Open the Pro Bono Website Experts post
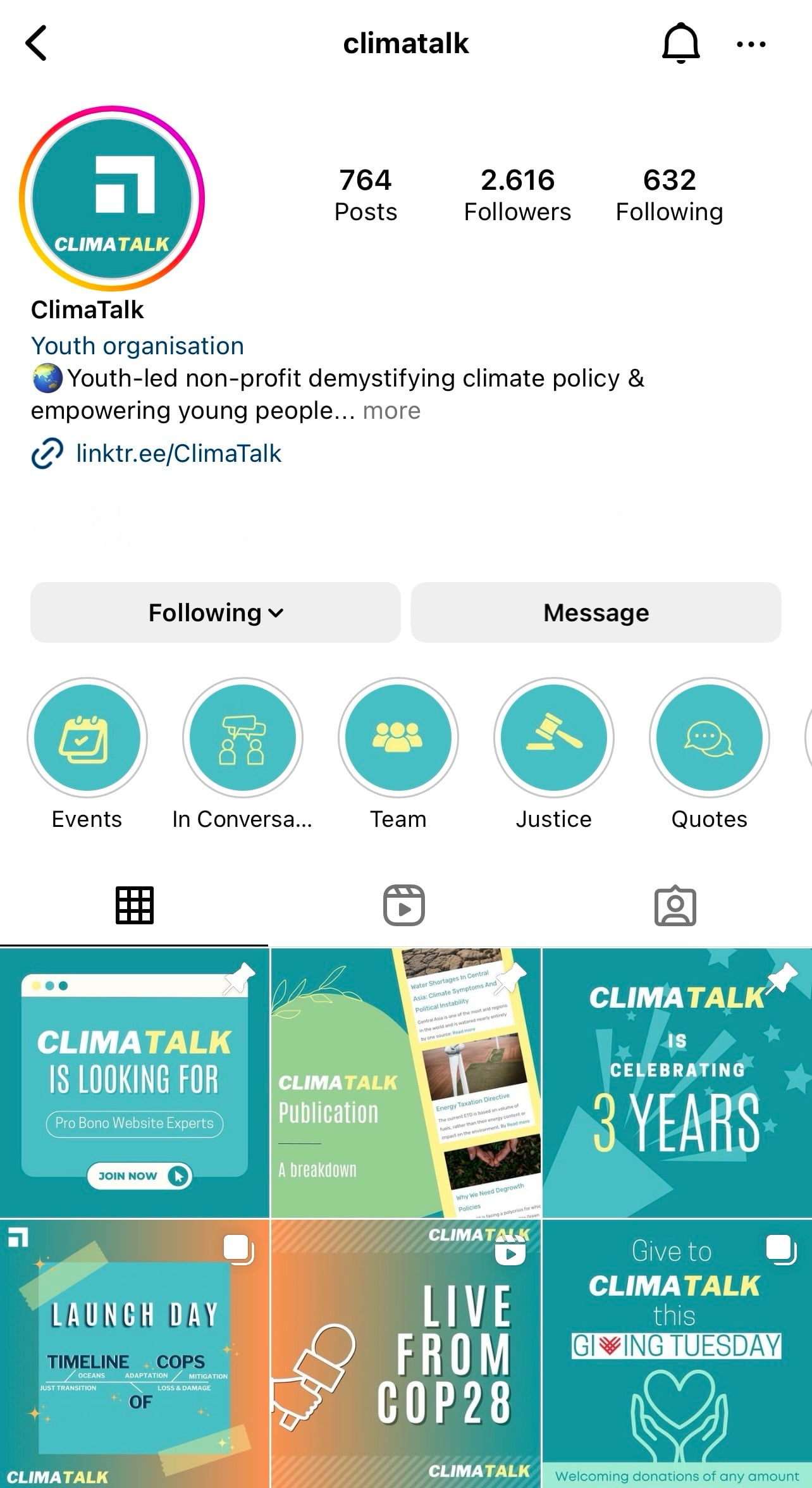 coord(134,1082)
